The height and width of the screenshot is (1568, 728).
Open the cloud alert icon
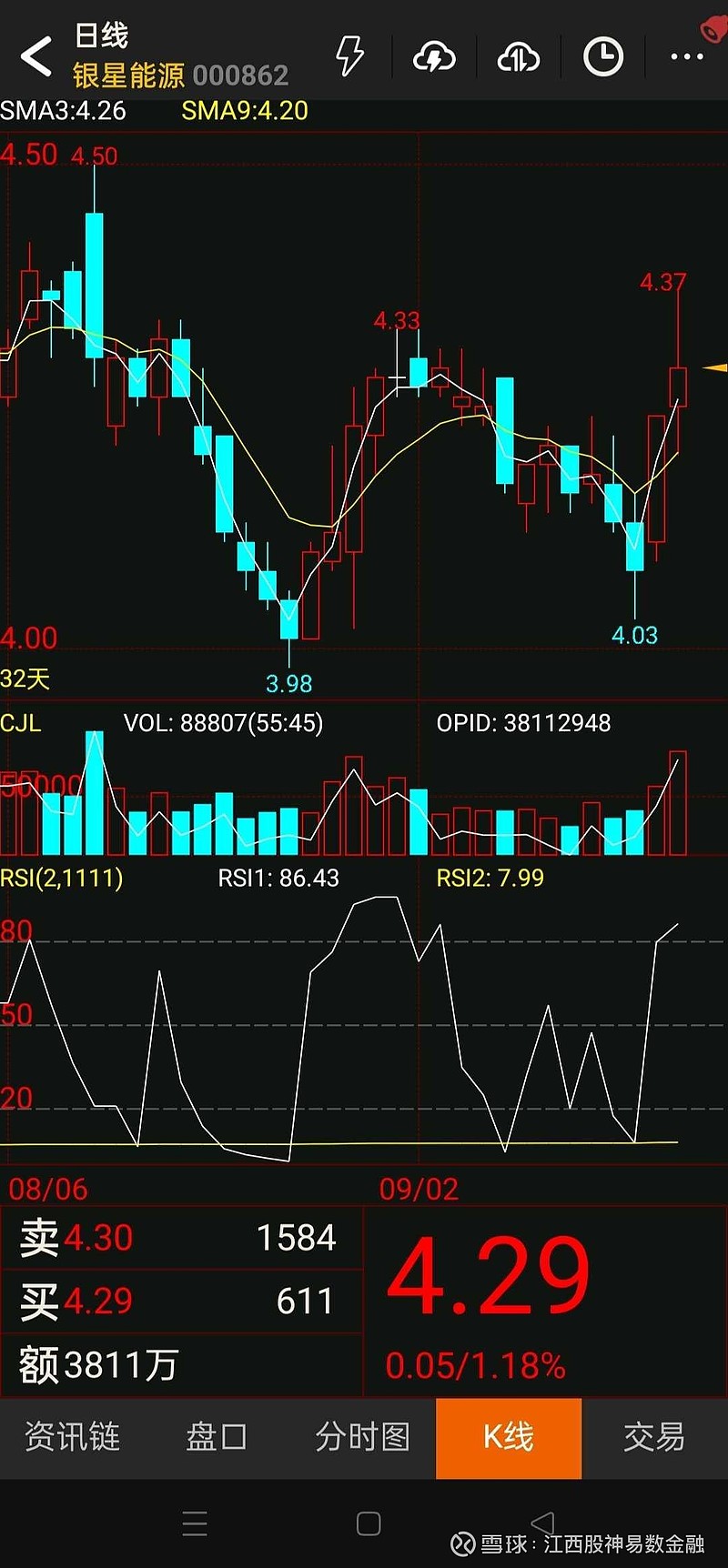coord(433,57)
